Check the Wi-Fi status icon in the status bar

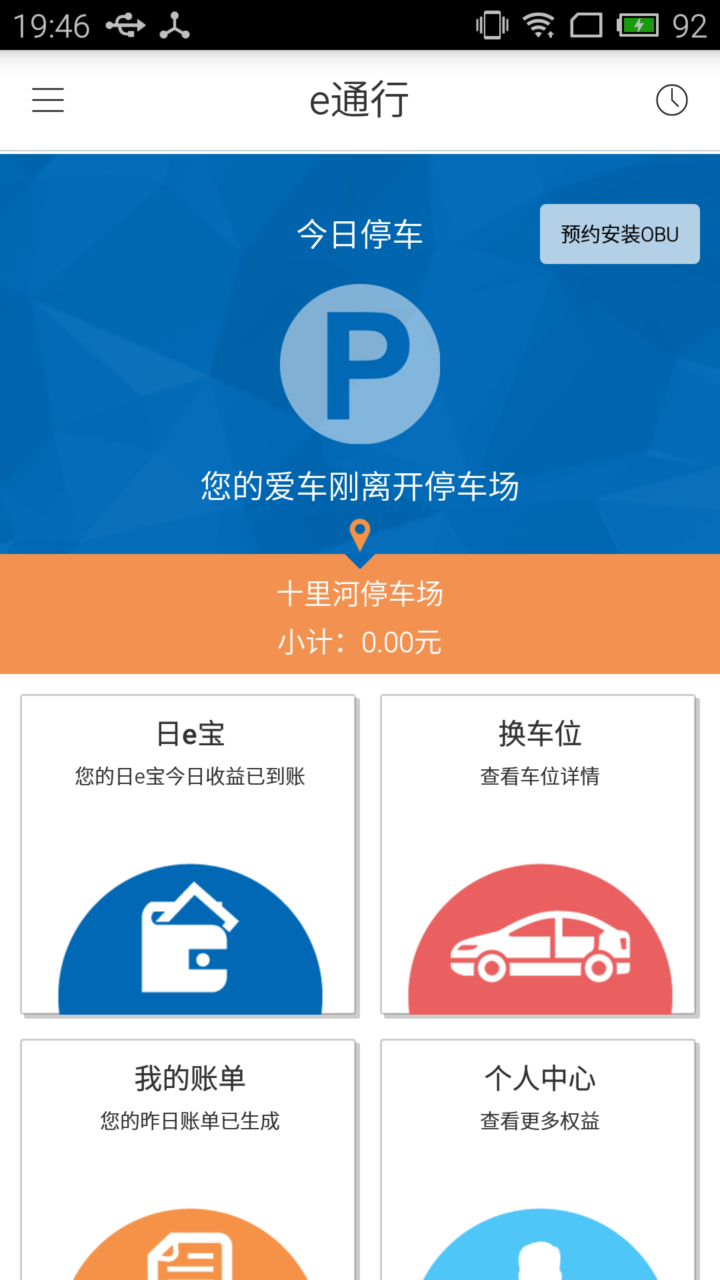tap(540, 24)
